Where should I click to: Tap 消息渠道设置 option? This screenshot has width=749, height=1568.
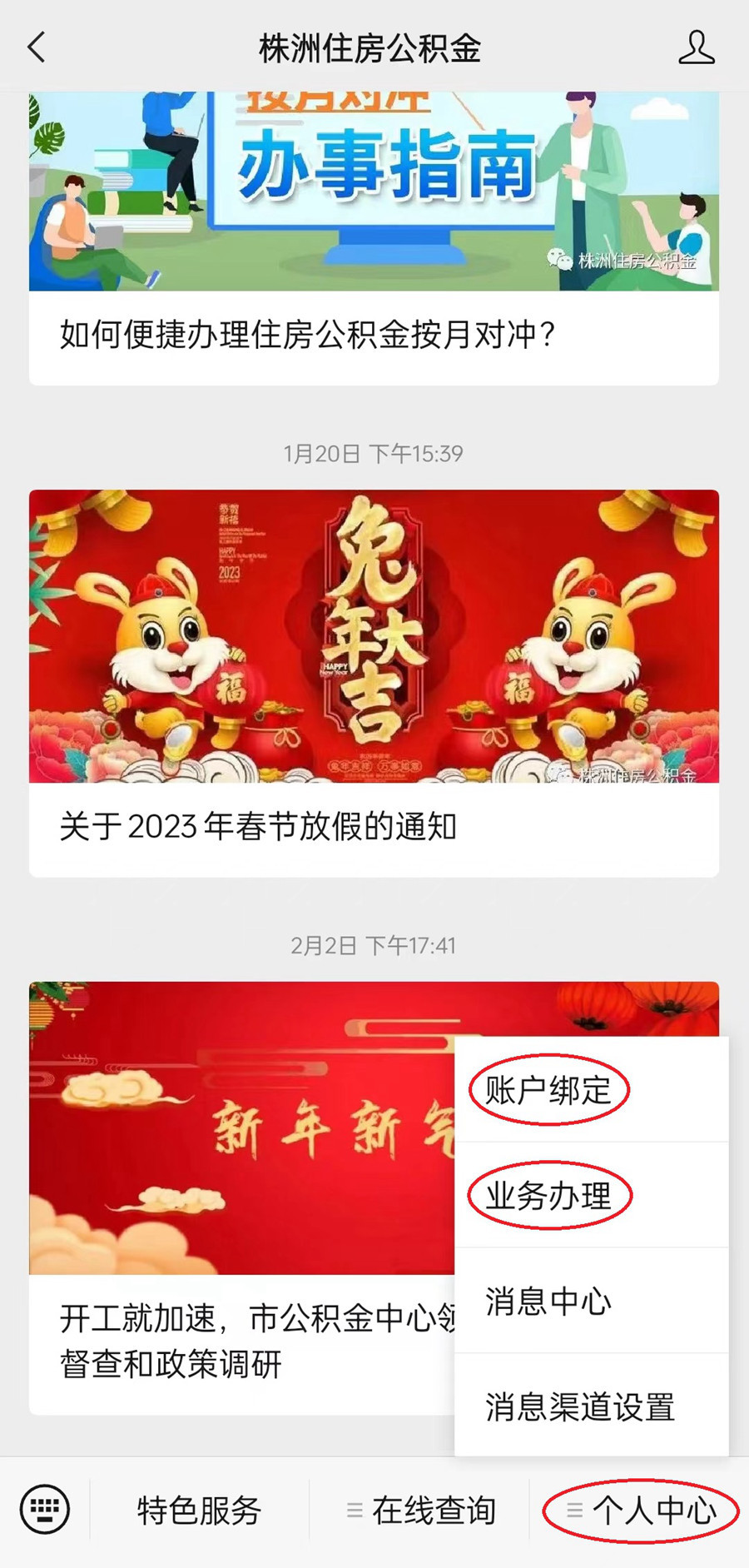[x=580, y=1406]
